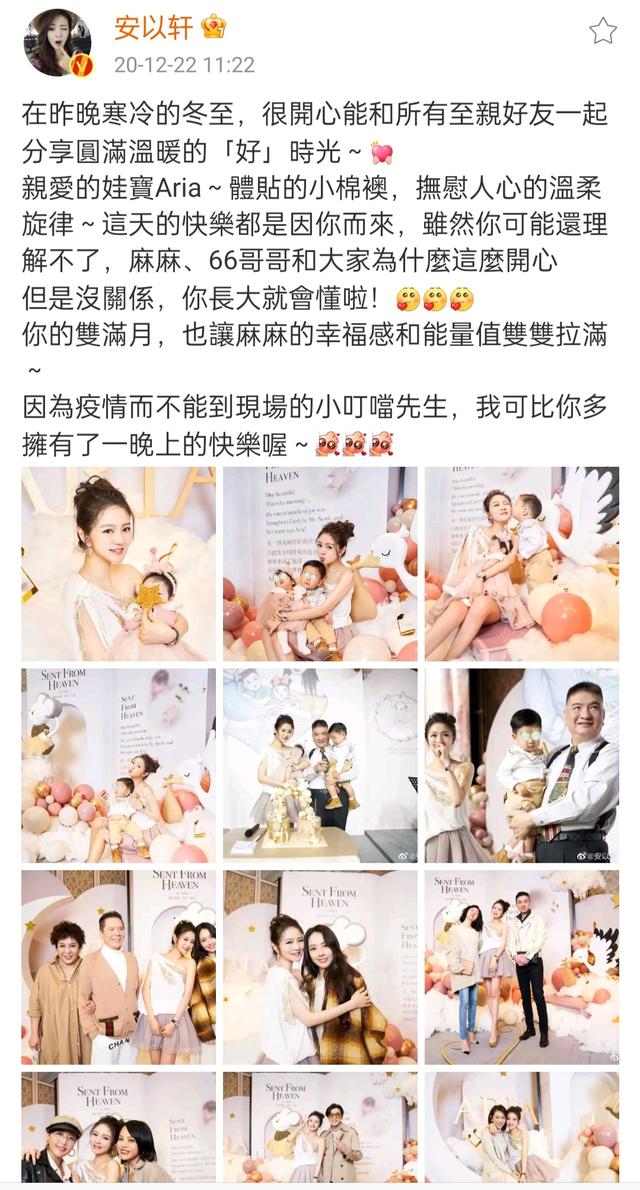View photo of woman hugging two kids by stork
Viewport: 640px width, 1190px height.
pos(320,563)
